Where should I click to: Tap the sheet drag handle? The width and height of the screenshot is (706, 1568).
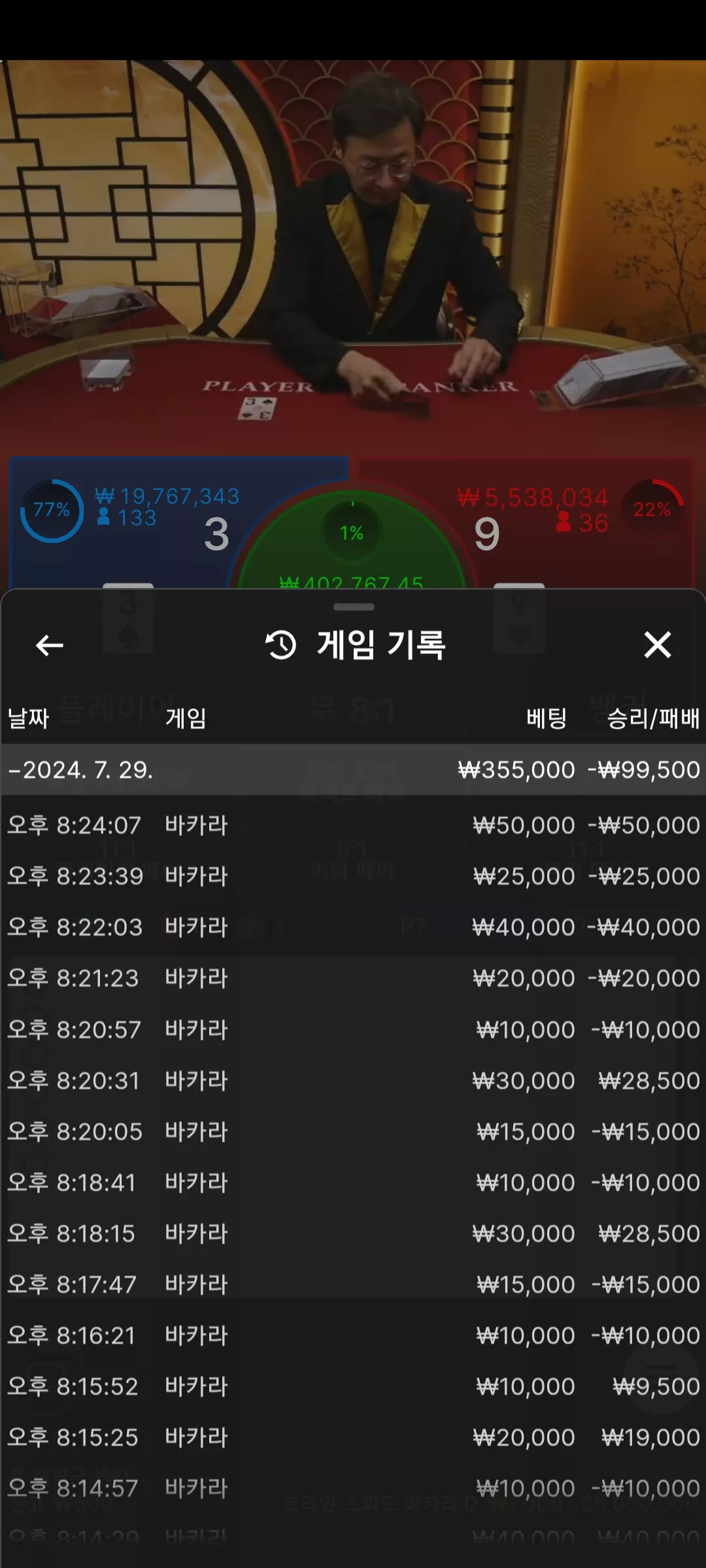coord(354,607)
